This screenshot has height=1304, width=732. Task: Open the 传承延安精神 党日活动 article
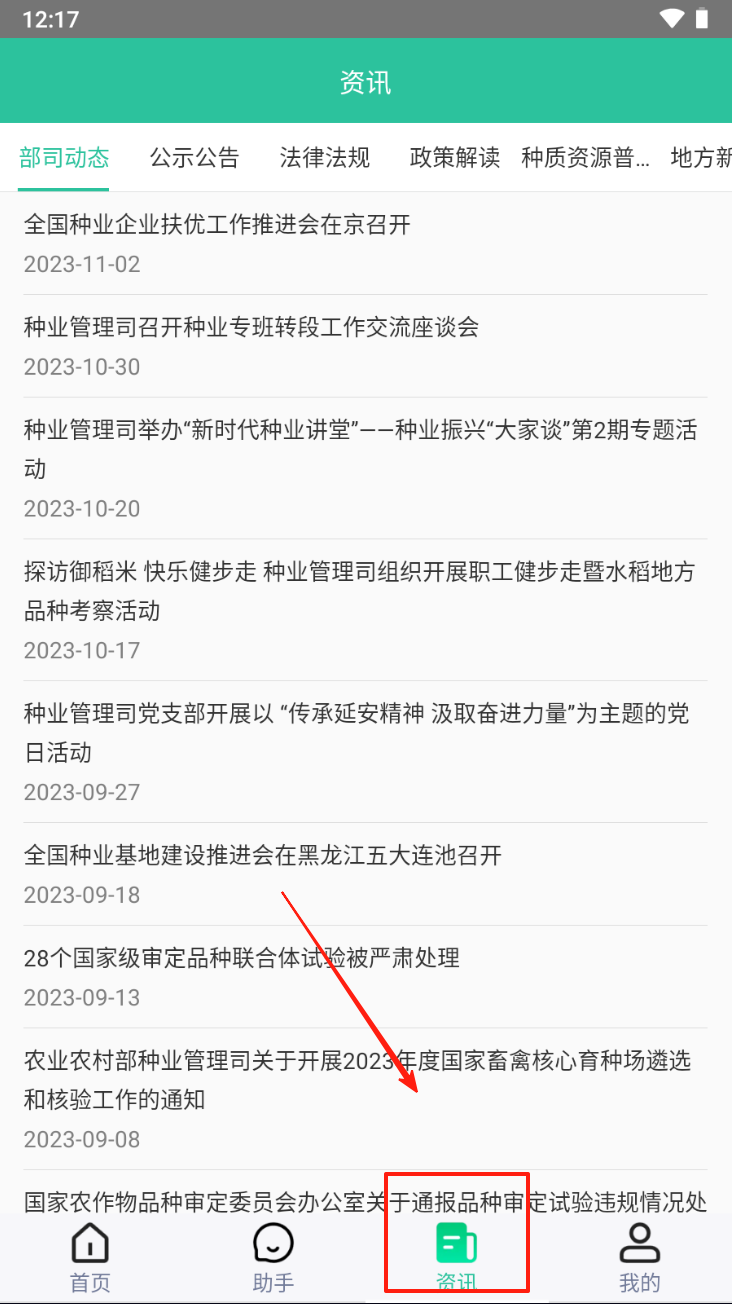tap(366, 752)
